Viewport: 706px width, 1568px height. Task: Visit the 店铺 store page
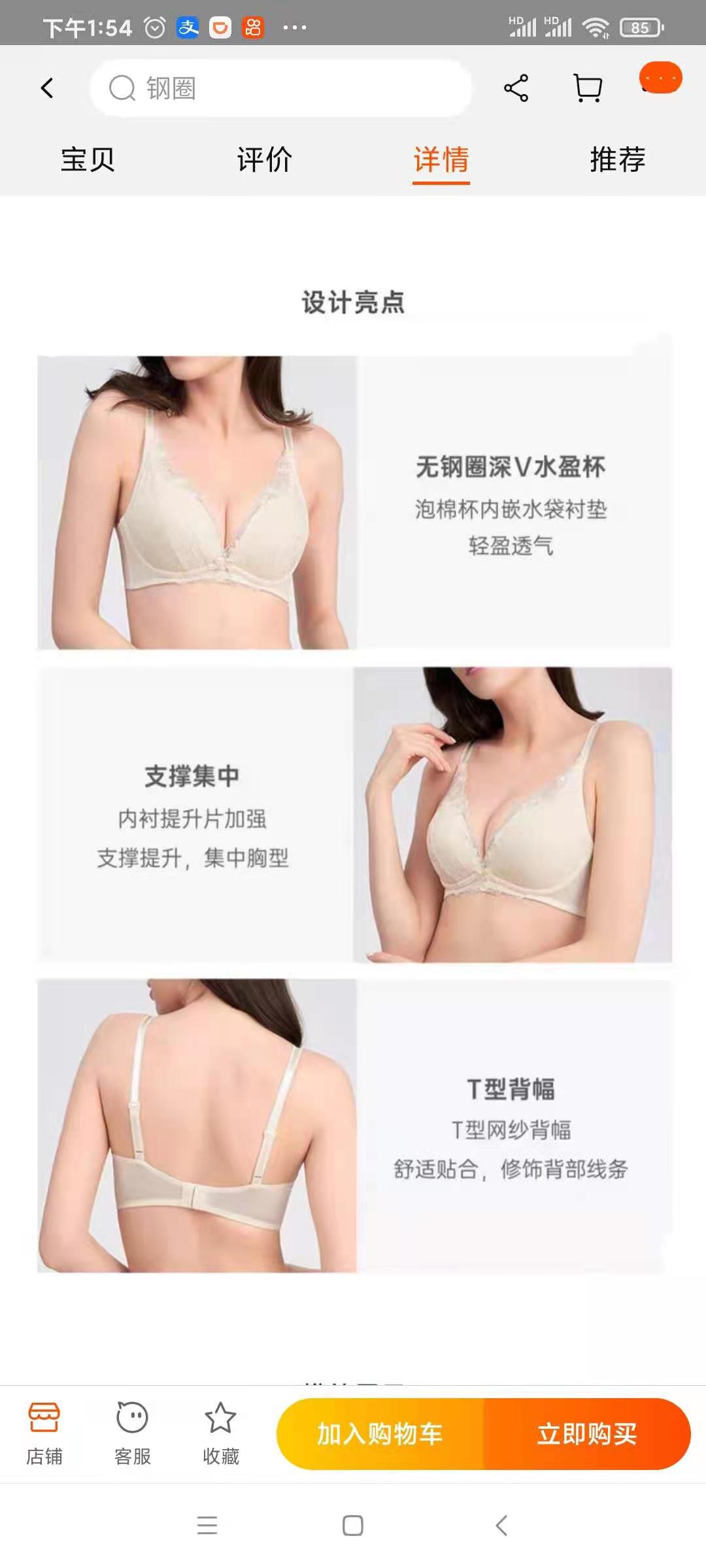[44, 1434]
